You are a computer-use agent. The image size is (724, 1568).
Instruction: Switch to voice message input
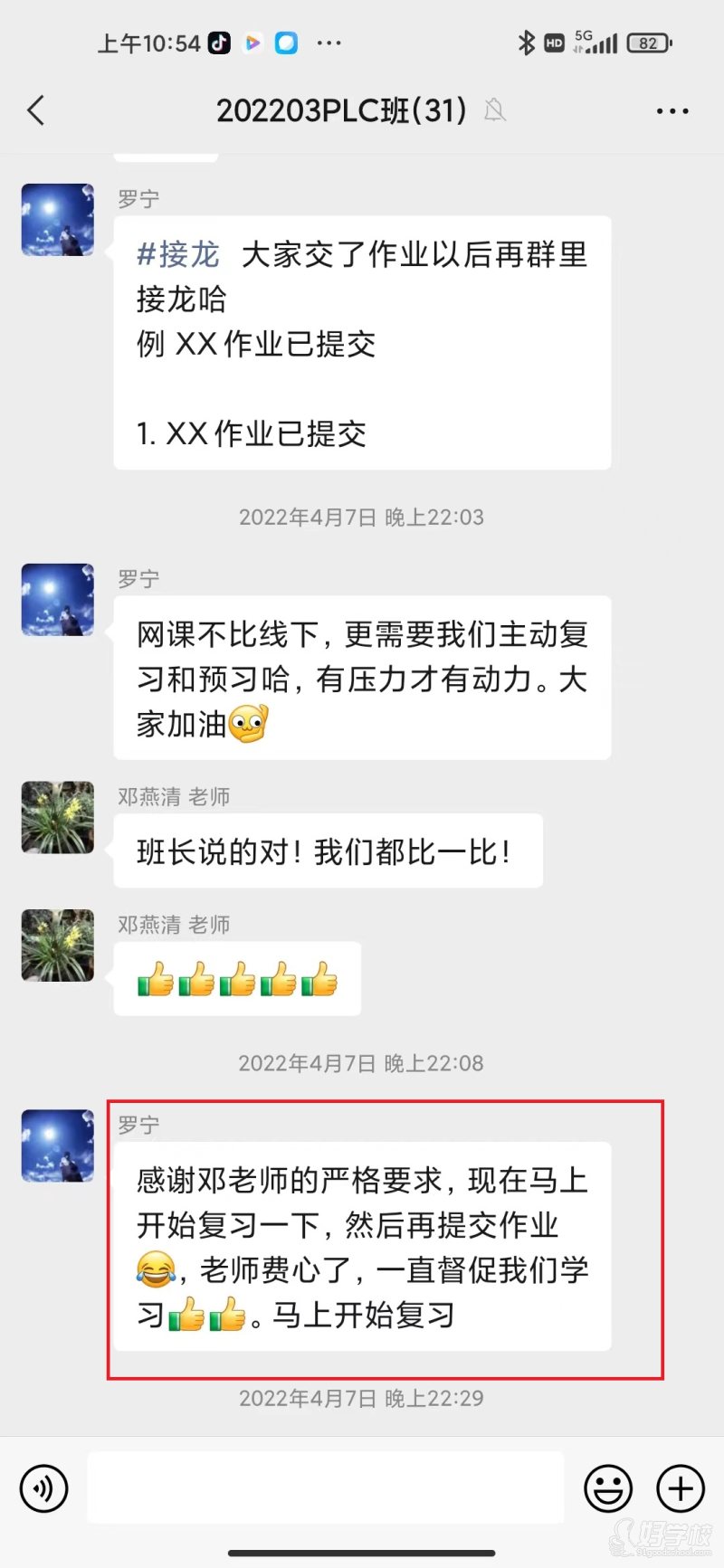(44, 1487)
